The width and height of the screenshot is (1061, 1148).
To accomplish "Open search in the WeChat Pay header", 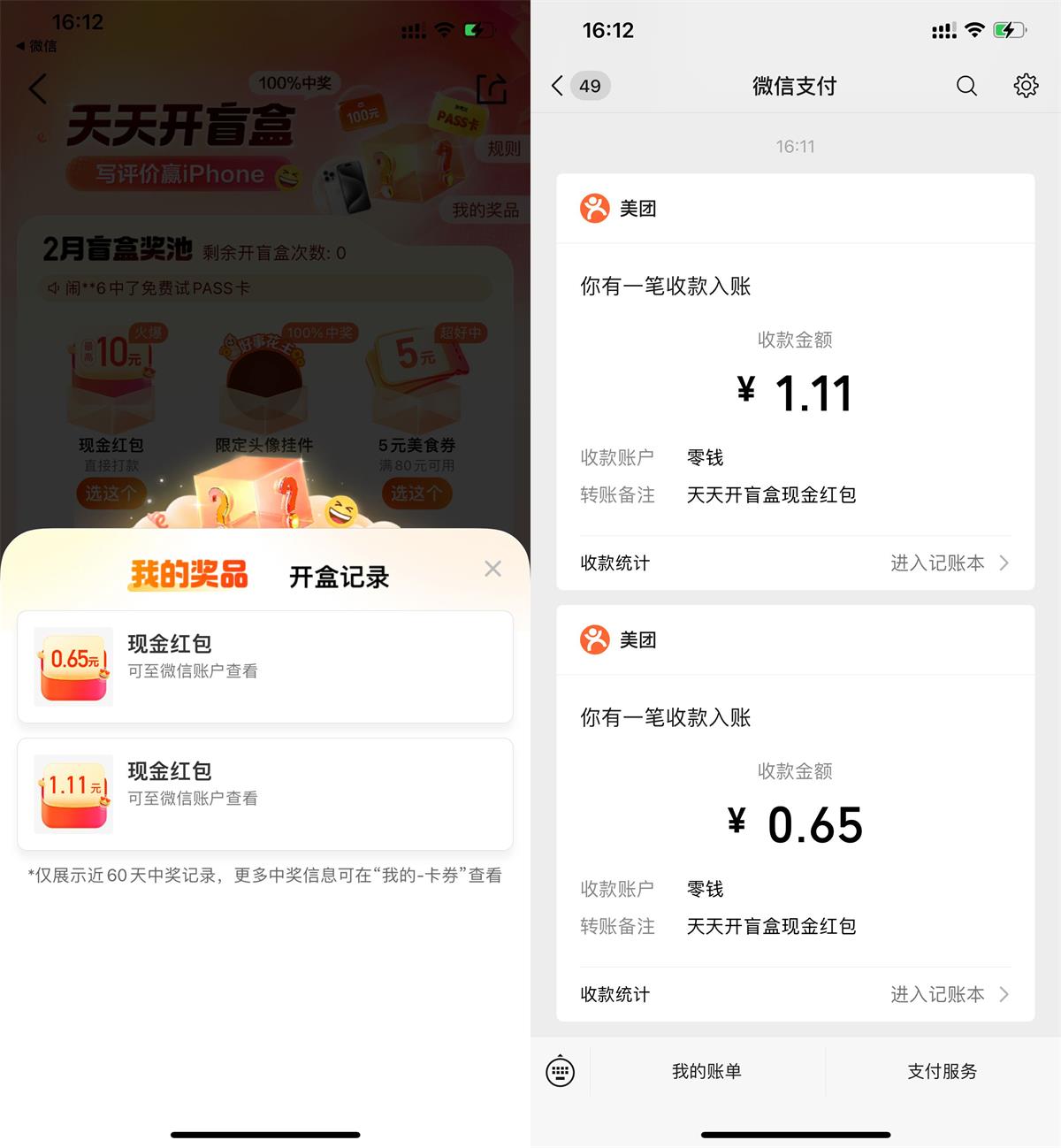I will [966, 86].
